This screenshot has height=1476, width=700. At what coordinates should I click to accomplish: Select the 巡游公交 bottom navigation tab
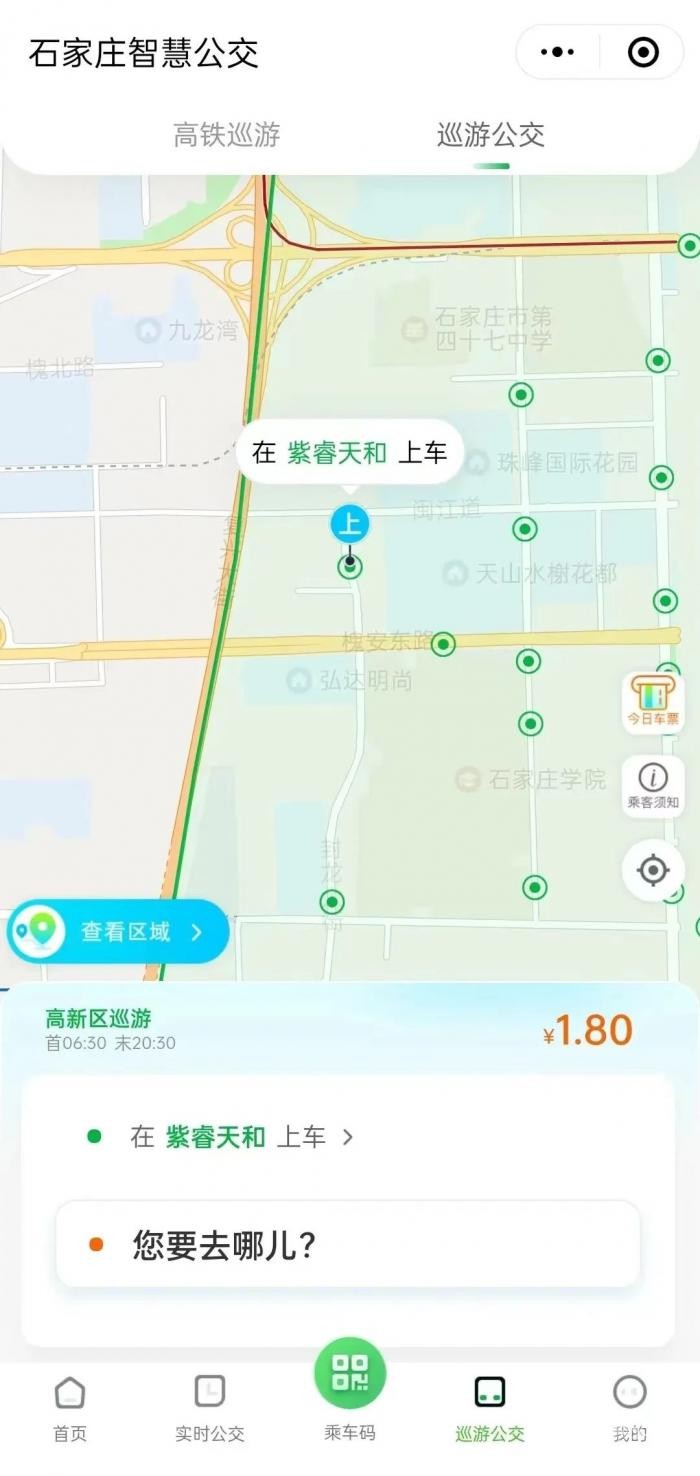point(490,1408)
